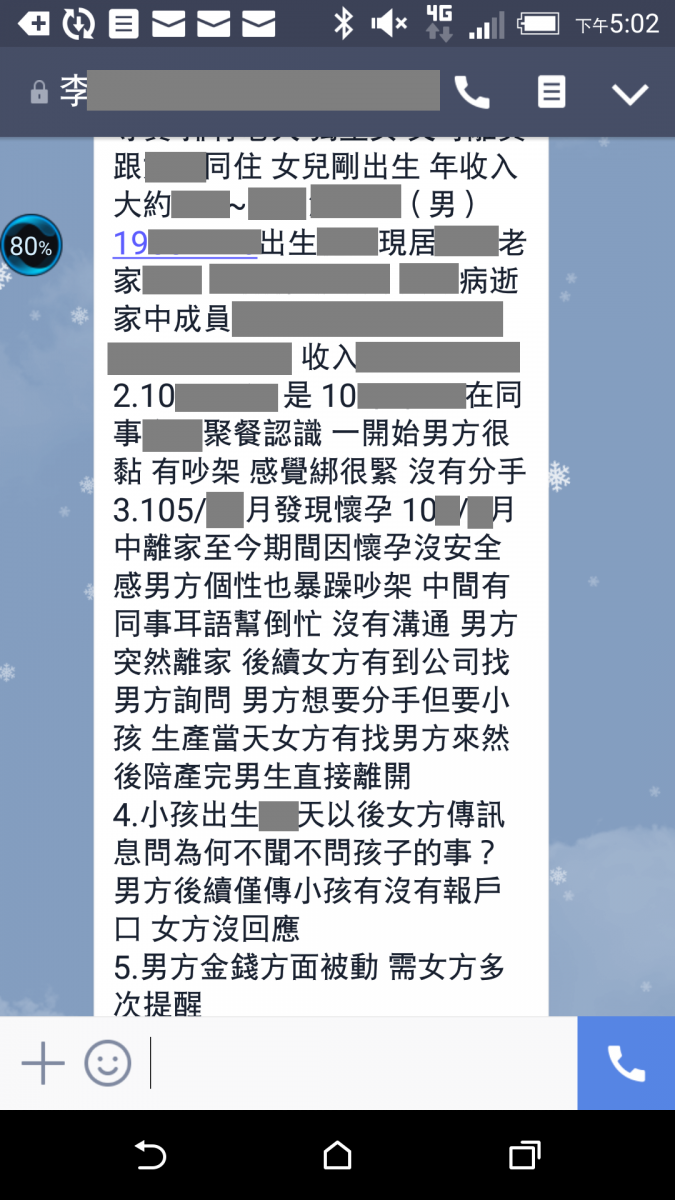Start a voice call from the header
This screenshot has height=1200, width=675.
[472, 93]
